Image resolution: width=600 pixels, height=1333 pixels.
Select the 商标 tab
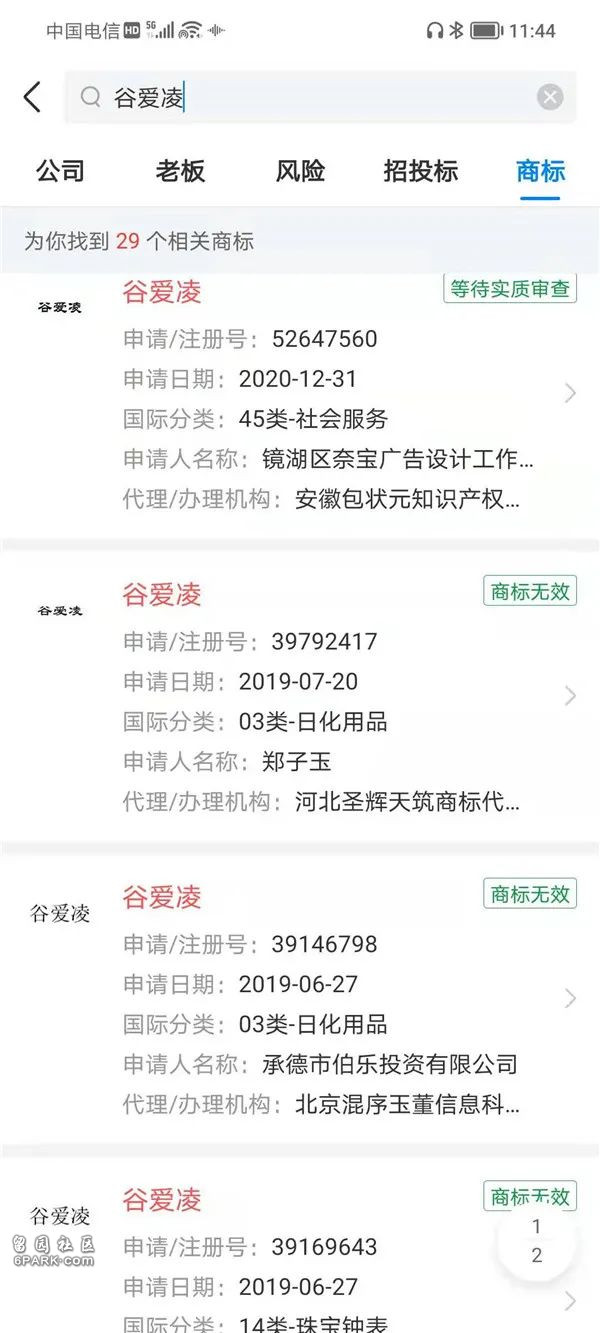[x=541, y=171]
